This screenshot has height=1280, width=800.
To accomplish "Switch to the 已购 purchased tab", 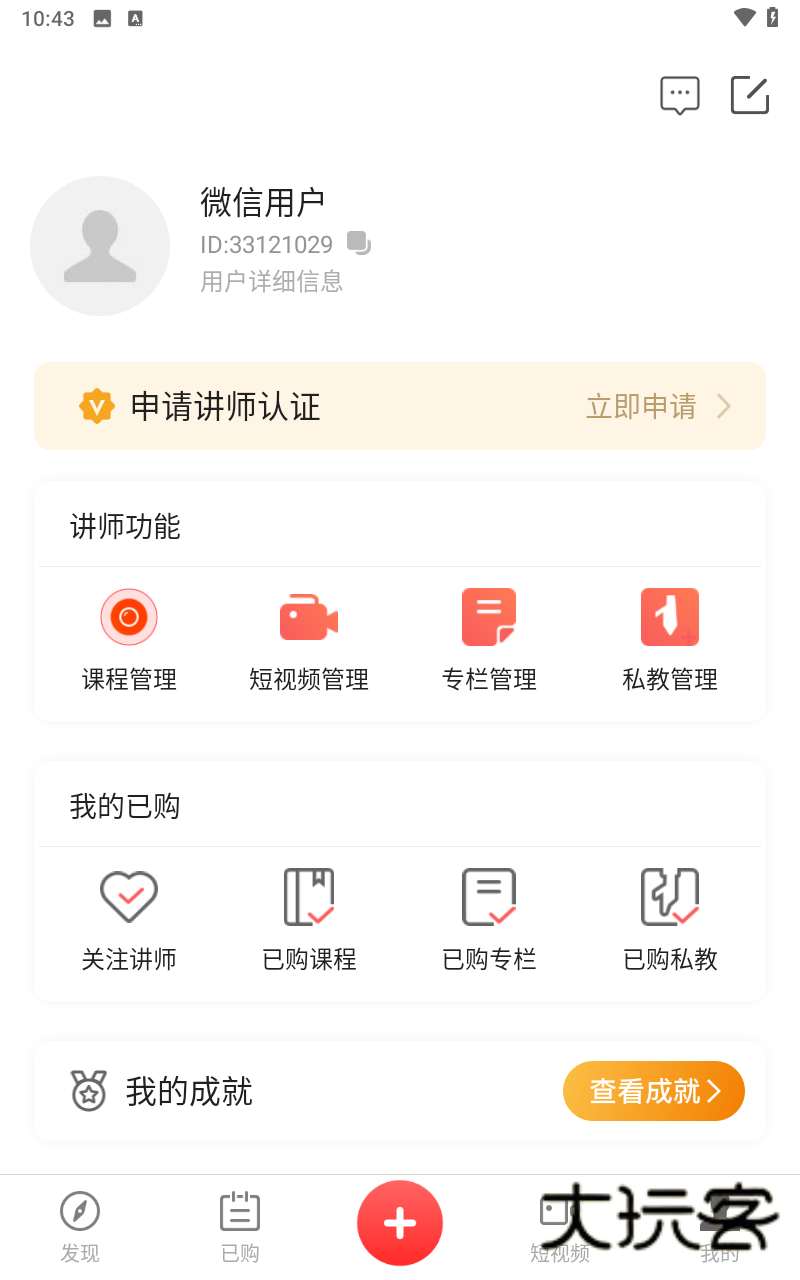I will point(240,1222).
